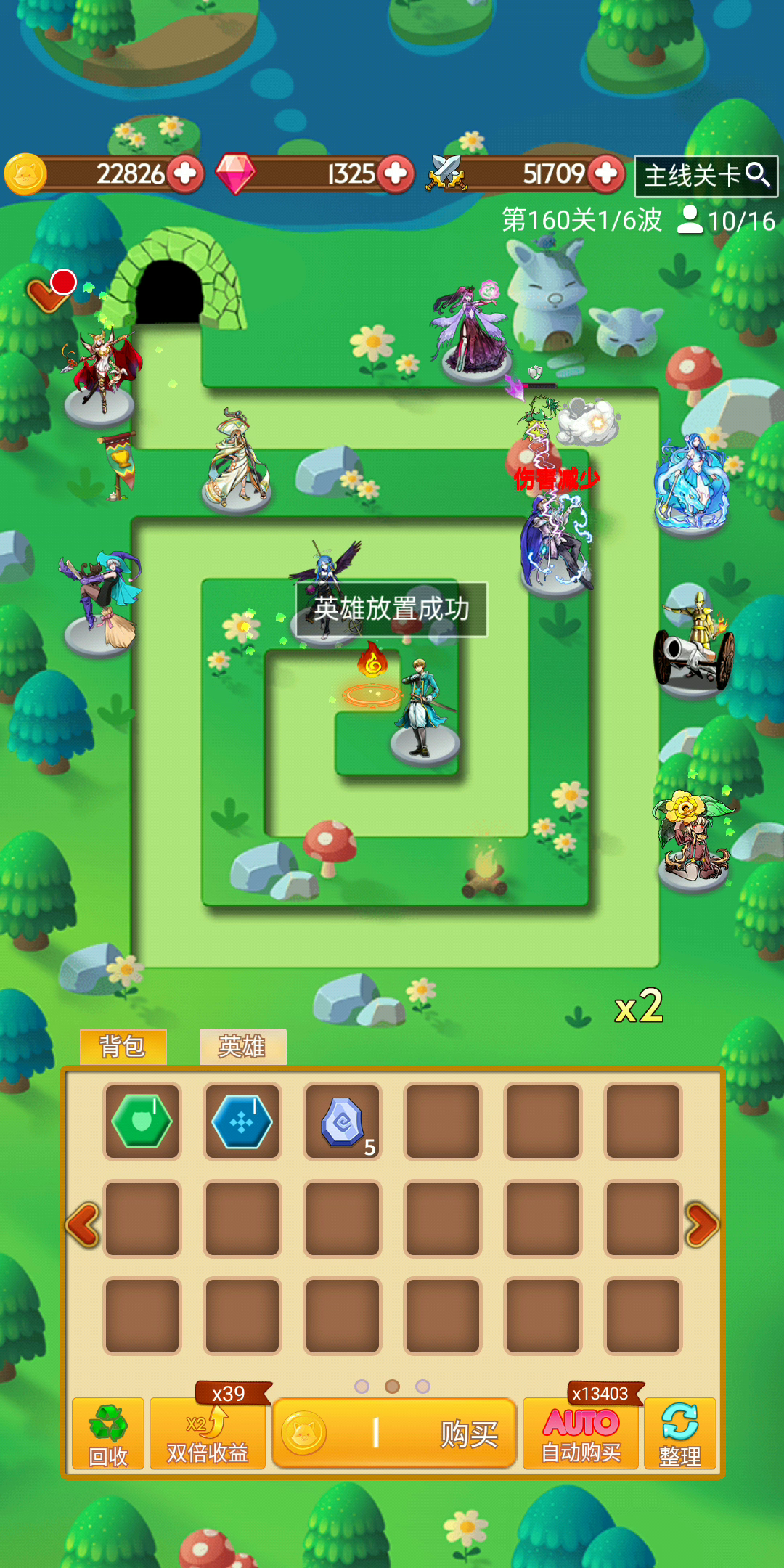Viewport: 784px width, 1568px height.
Task: Switch to the 背包 tab
Action: tap(123, 1046)
